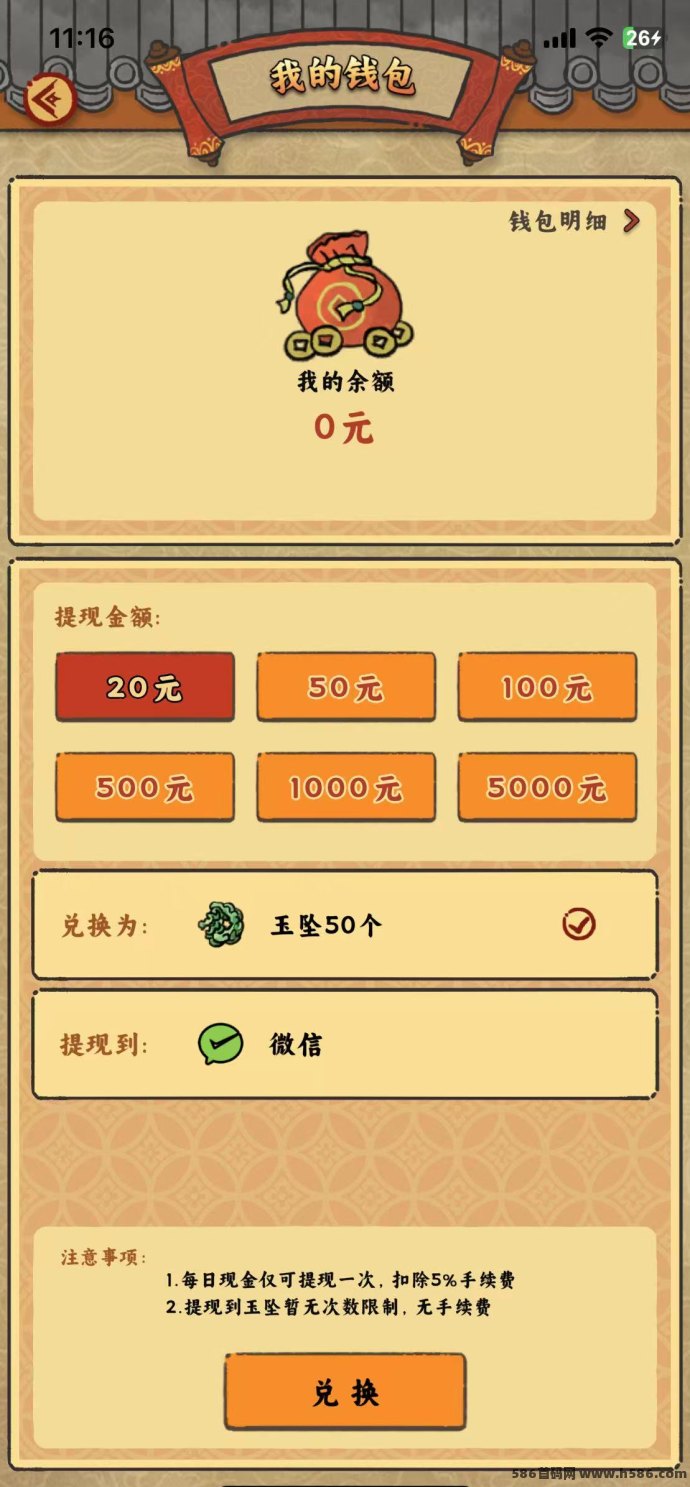This screenshot has width=690, height=1487.
Task: Pick the 5000元 amount option
Action: coord(547,787)
